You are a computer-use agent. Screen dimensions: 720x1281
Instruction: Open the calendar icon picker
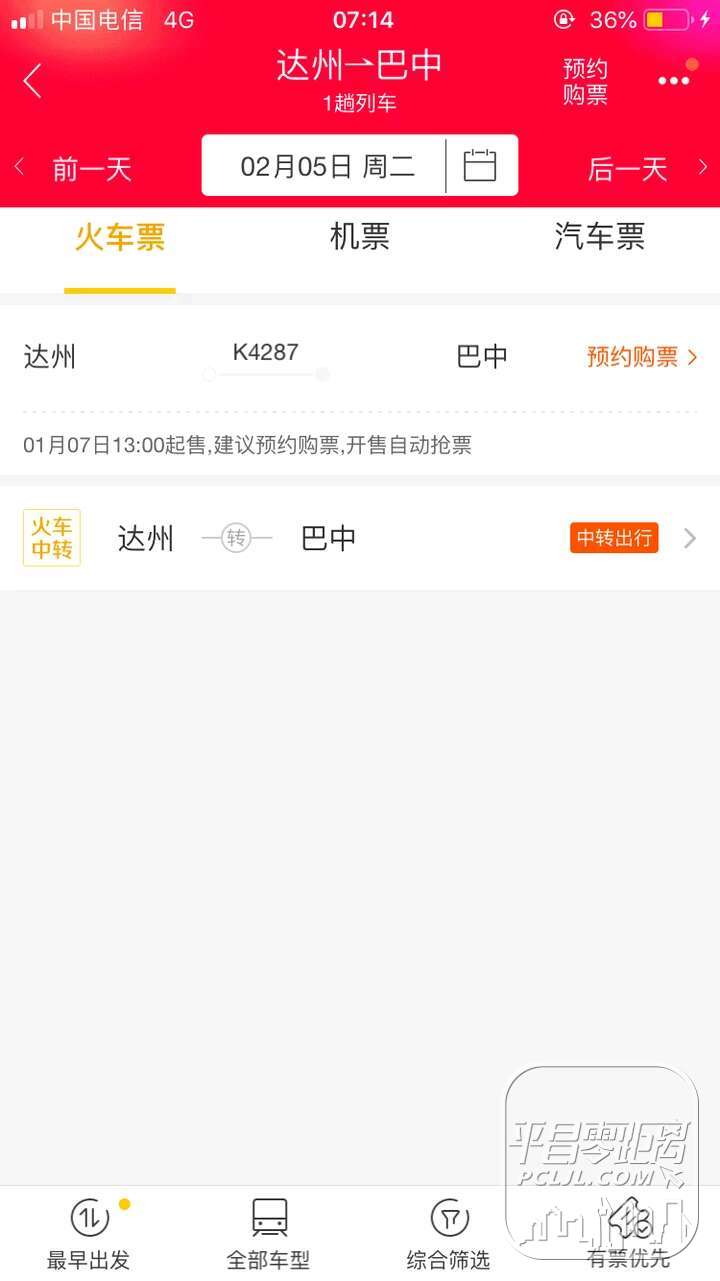pyautogui.click(x=480, y=166)
